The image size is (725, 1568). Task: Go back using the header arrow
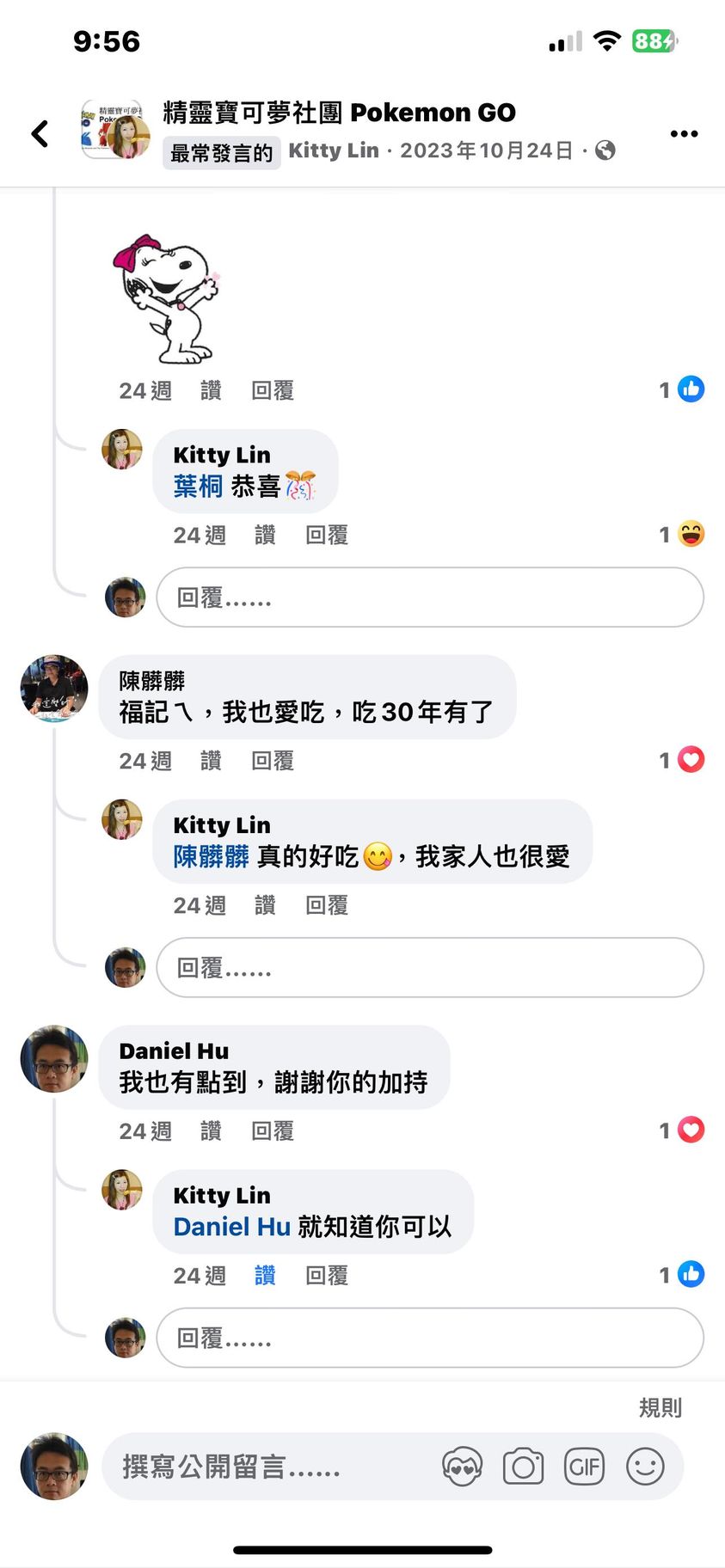(x=40, y=133)
